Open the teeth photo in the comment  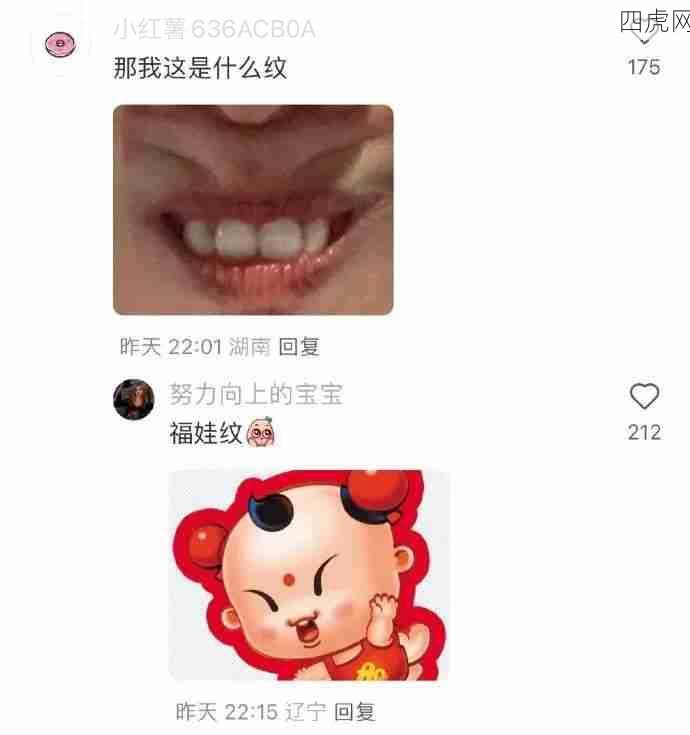[252, 210]
